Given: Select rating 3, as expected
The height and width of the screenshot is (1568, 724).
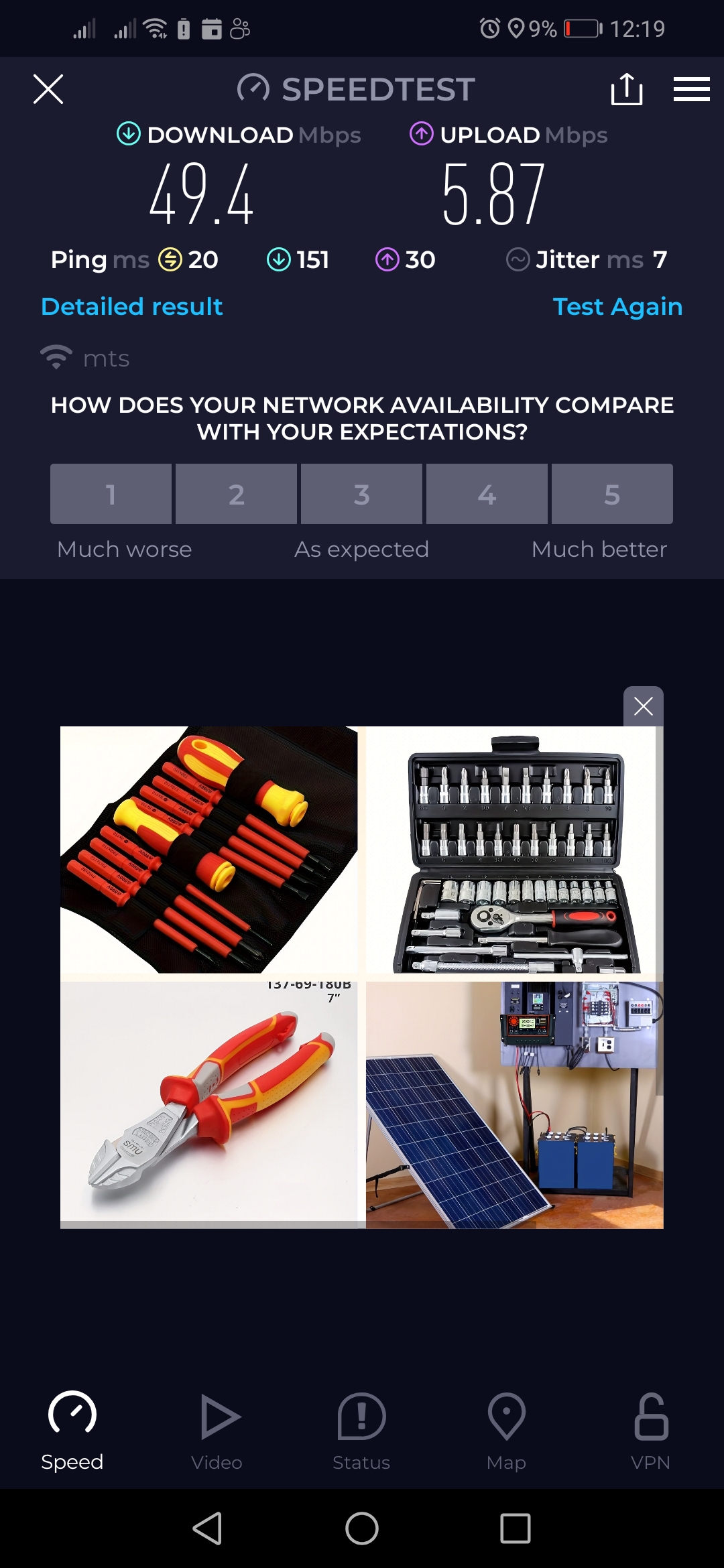Looking at the screenshot, I should 361,495.
